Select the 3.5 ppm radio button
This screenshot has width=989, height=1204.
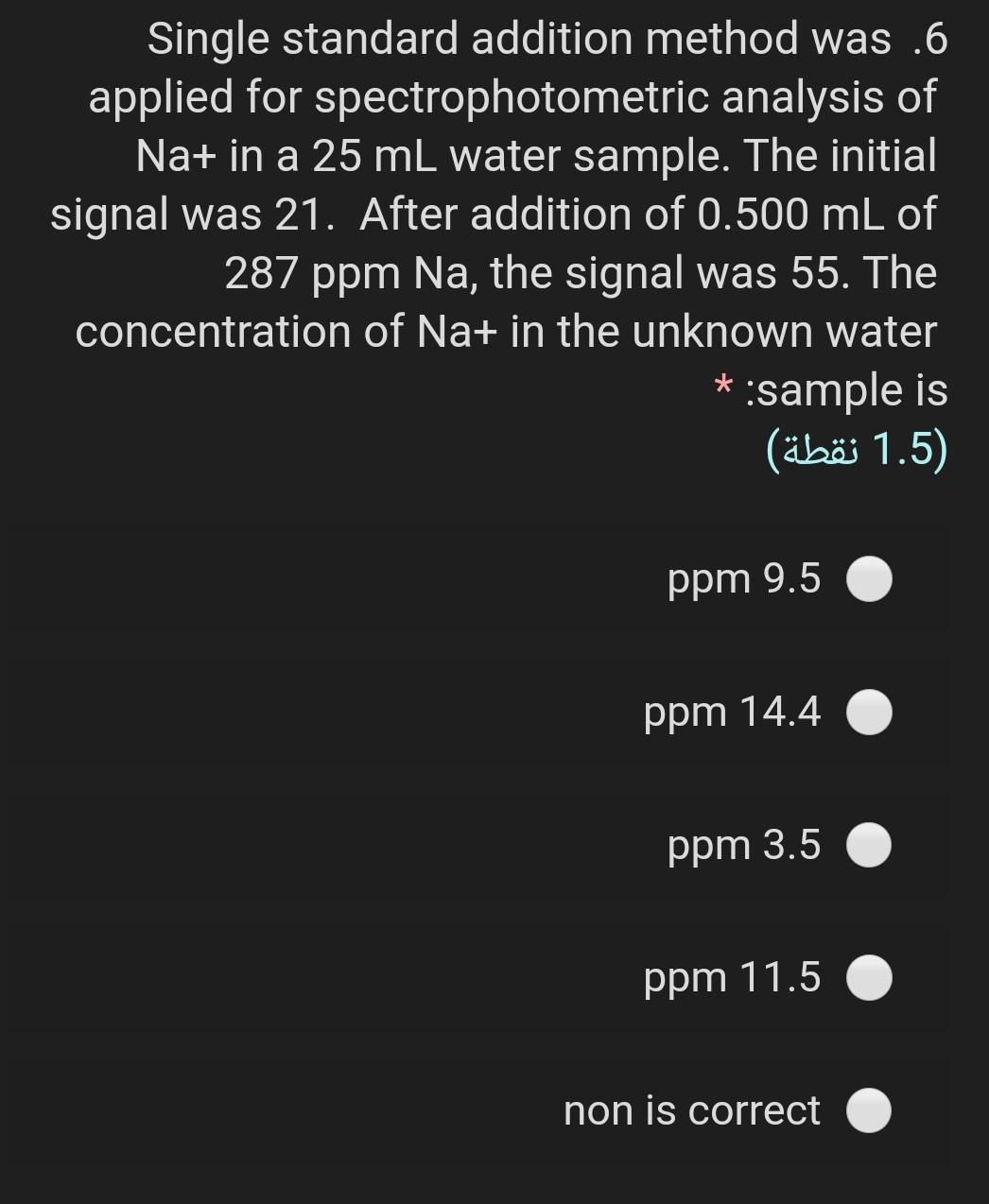[x=868, y=847]
